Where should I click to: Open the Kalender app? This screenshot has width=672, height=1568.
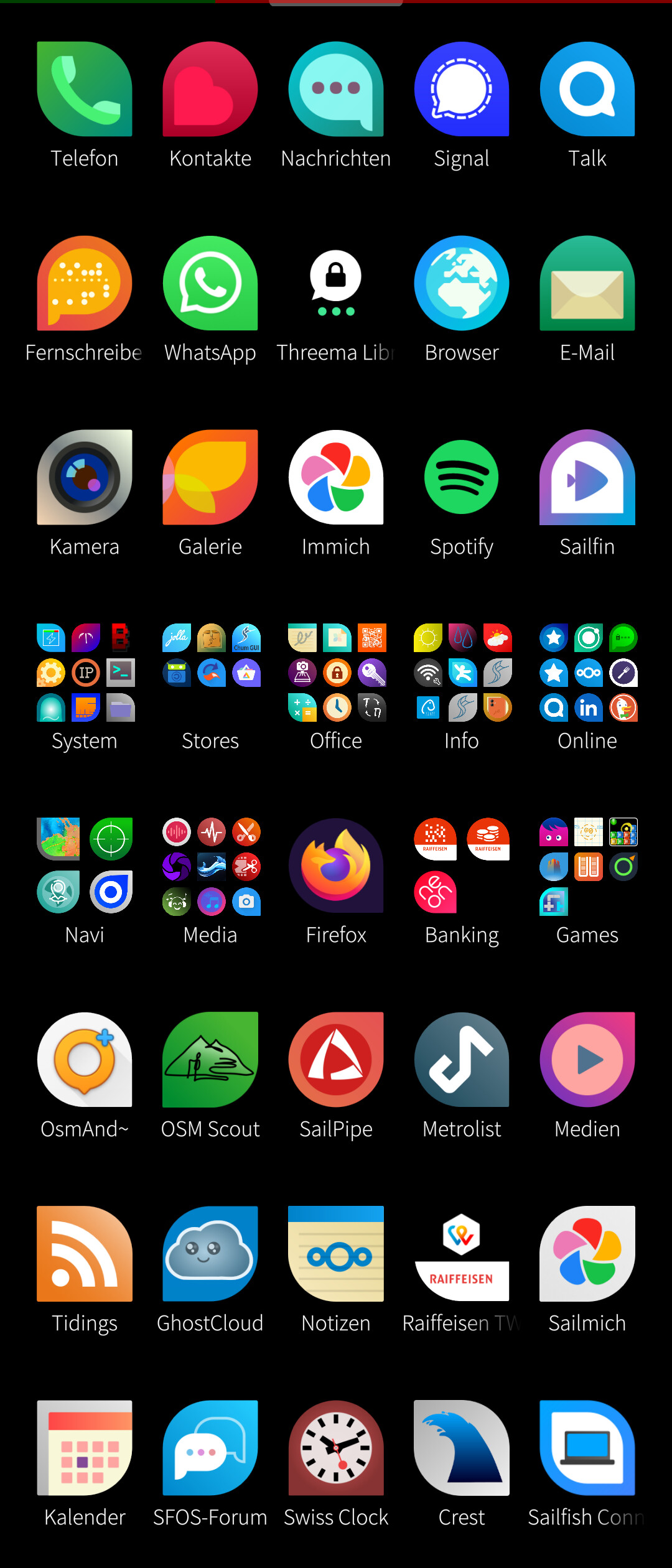85,1449
